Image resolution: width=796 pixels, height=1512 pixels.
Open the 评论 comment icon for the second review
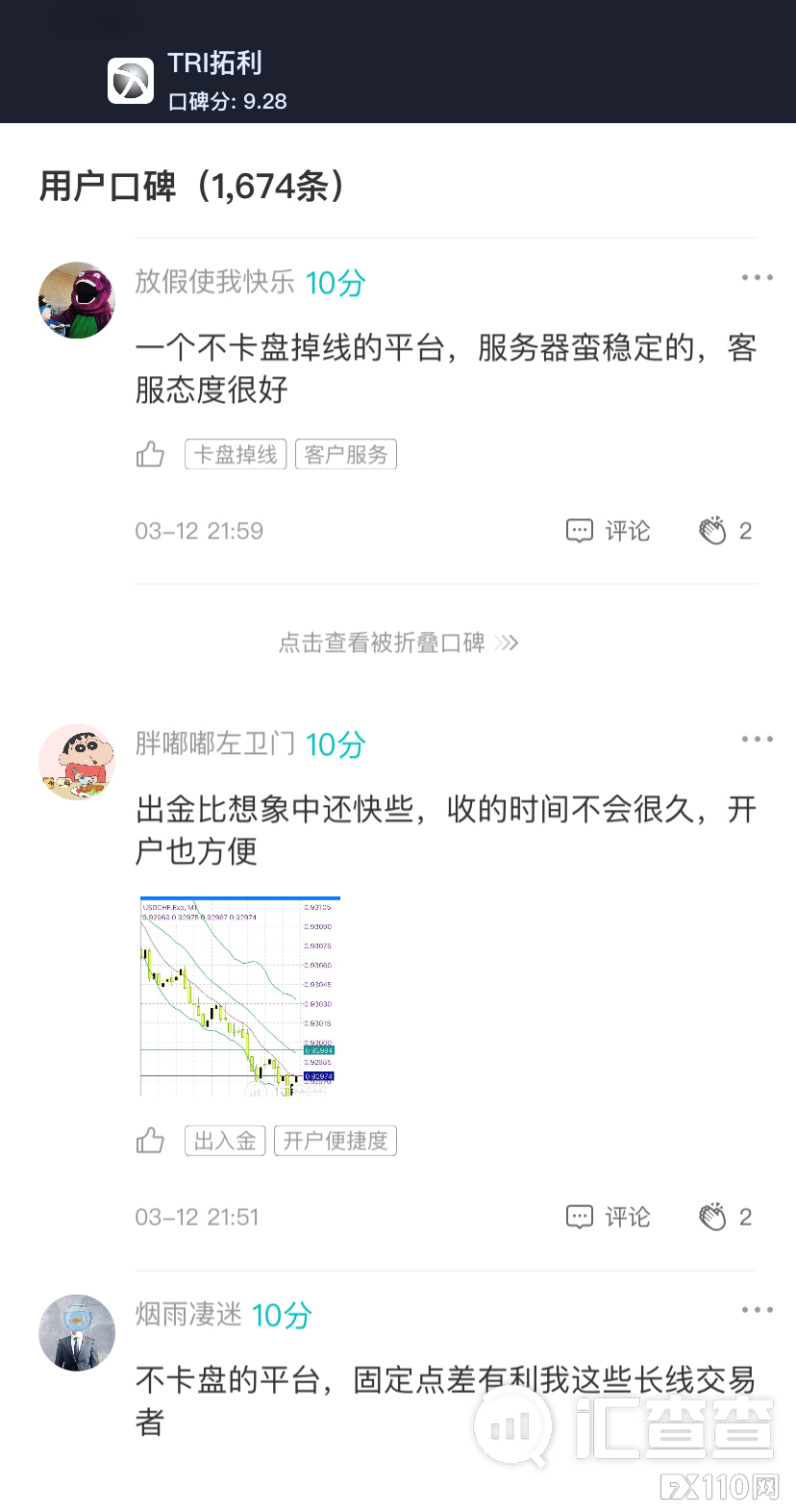[607, 1216]
